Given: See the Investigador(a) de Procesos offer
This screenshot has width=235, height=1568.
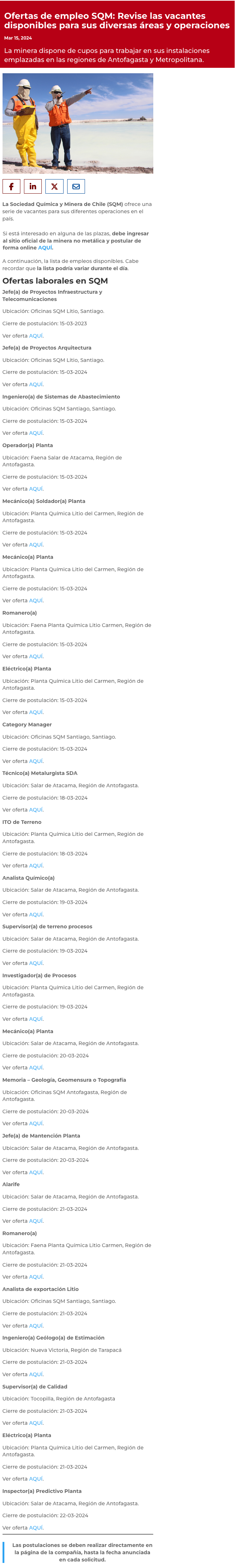Looking at the screenshot, I should 36,1019.
